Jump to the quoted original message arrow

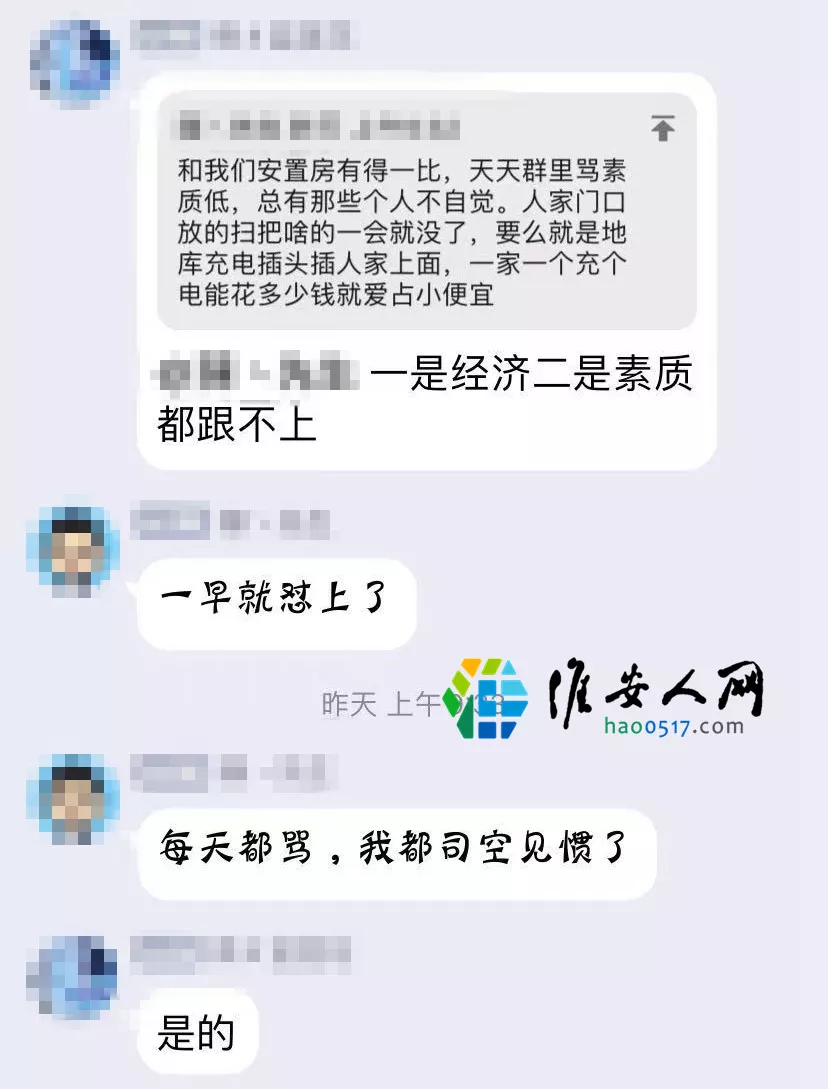pyautogui.click(x=663, y=128)
